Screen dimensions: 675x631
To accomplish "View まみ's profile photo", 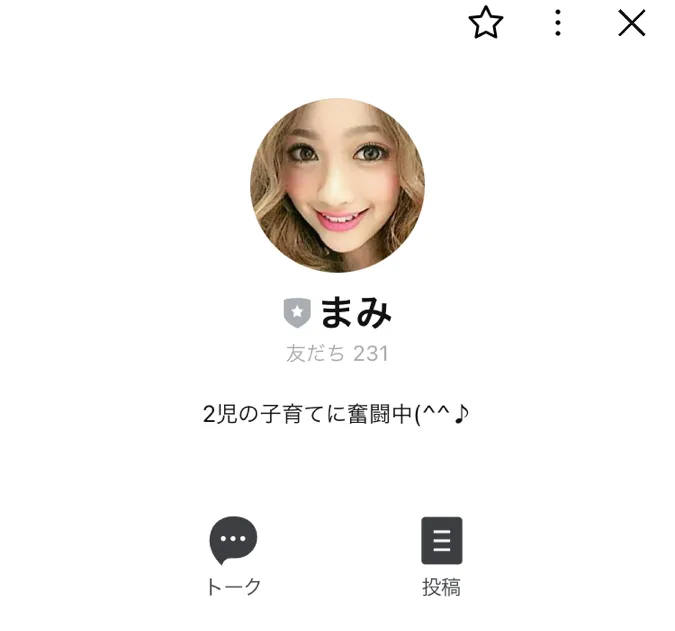I will click(x=337, y=185).
